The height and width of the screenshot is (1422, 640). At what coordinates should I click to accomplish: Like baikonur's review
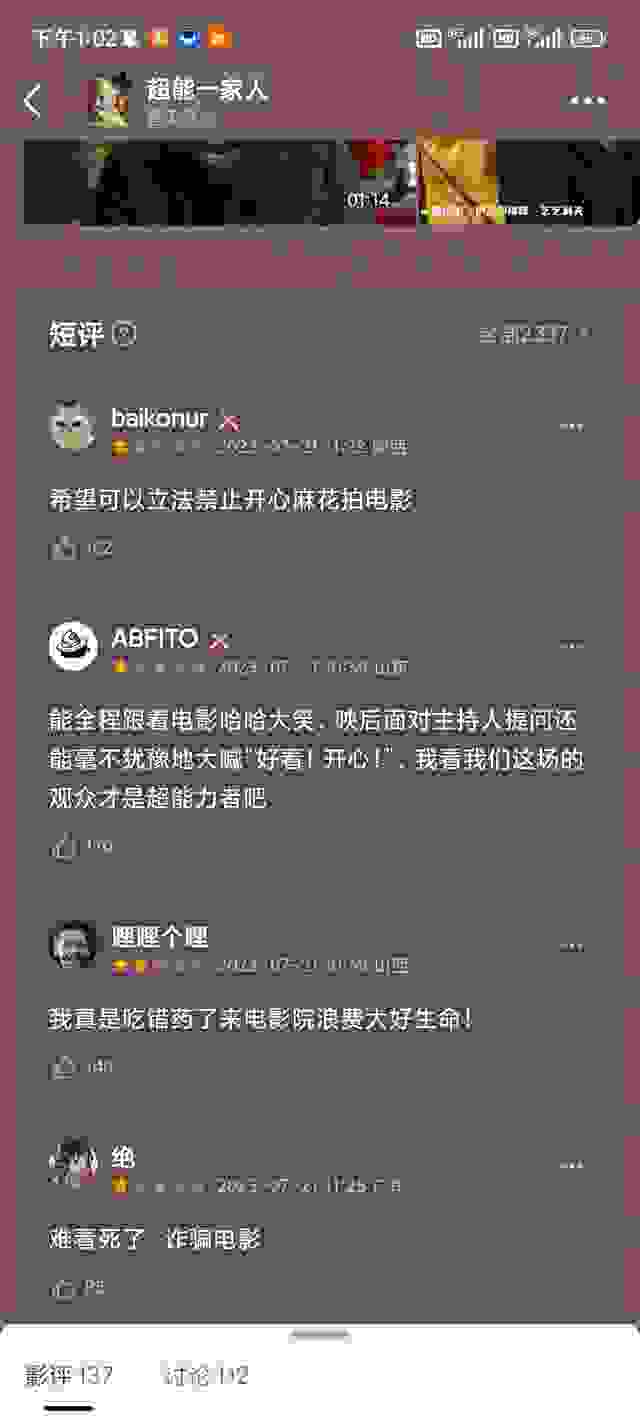(x=65, y=548)
